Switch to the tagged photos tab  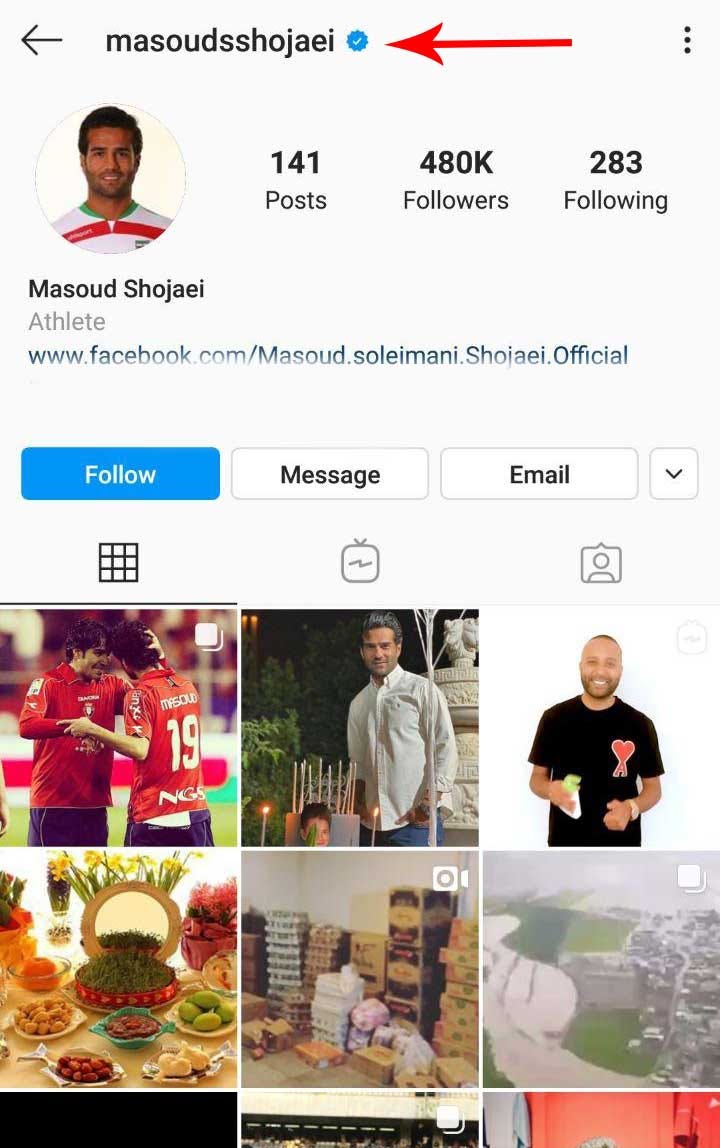point(600,563)
